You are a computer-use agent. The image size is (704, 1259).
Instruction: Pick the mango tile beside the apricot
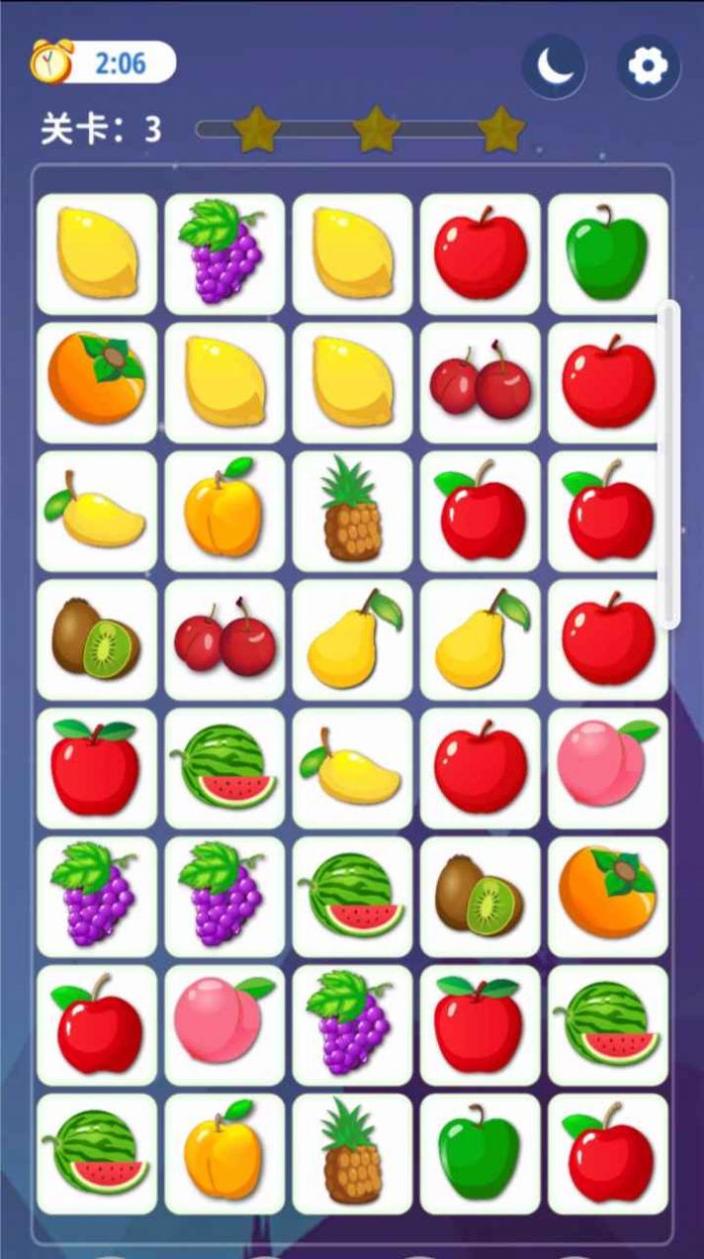point(96,510)
